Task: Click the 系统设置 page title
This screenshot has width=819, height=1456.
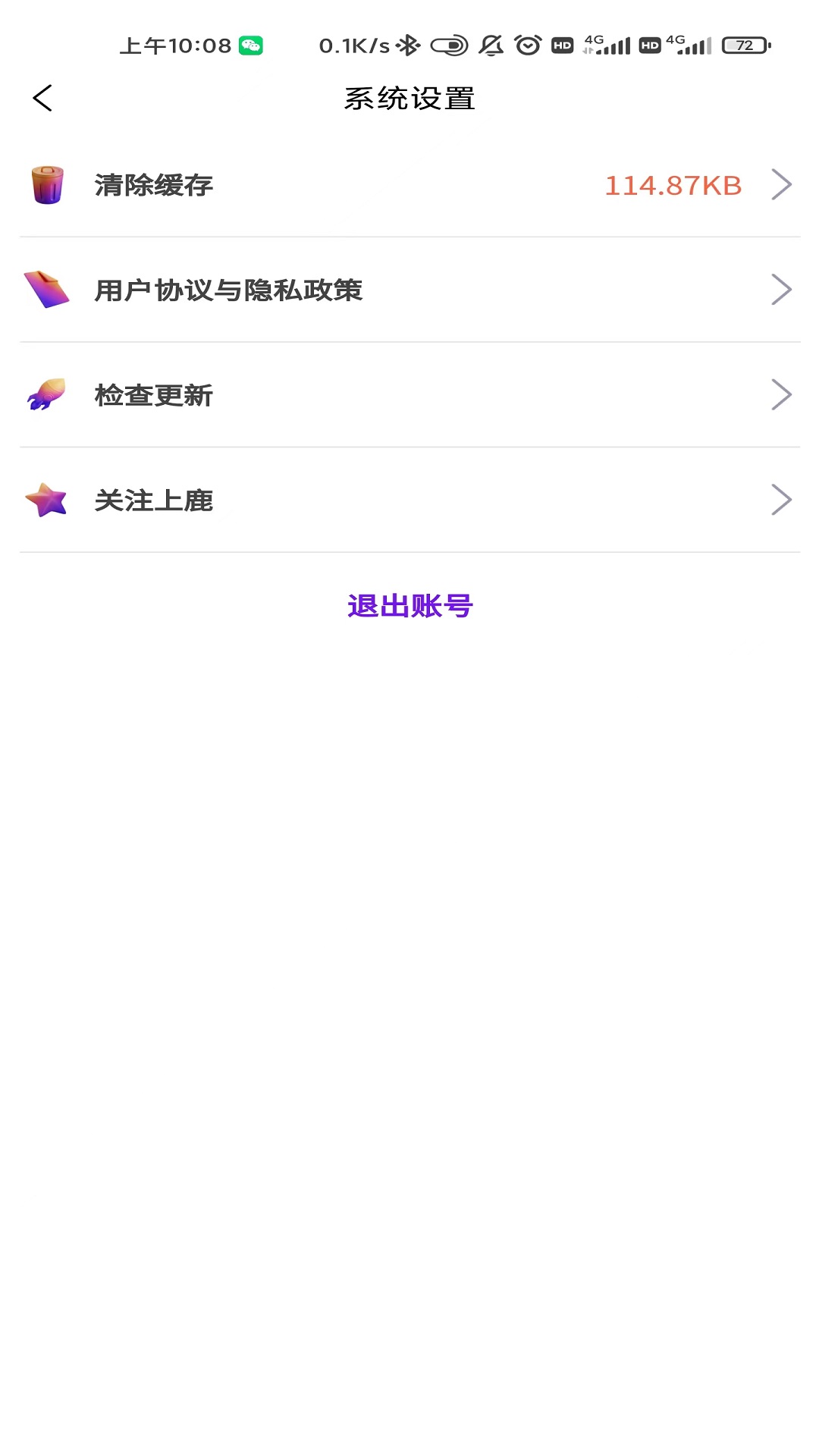Action: [x=409, y=98]
